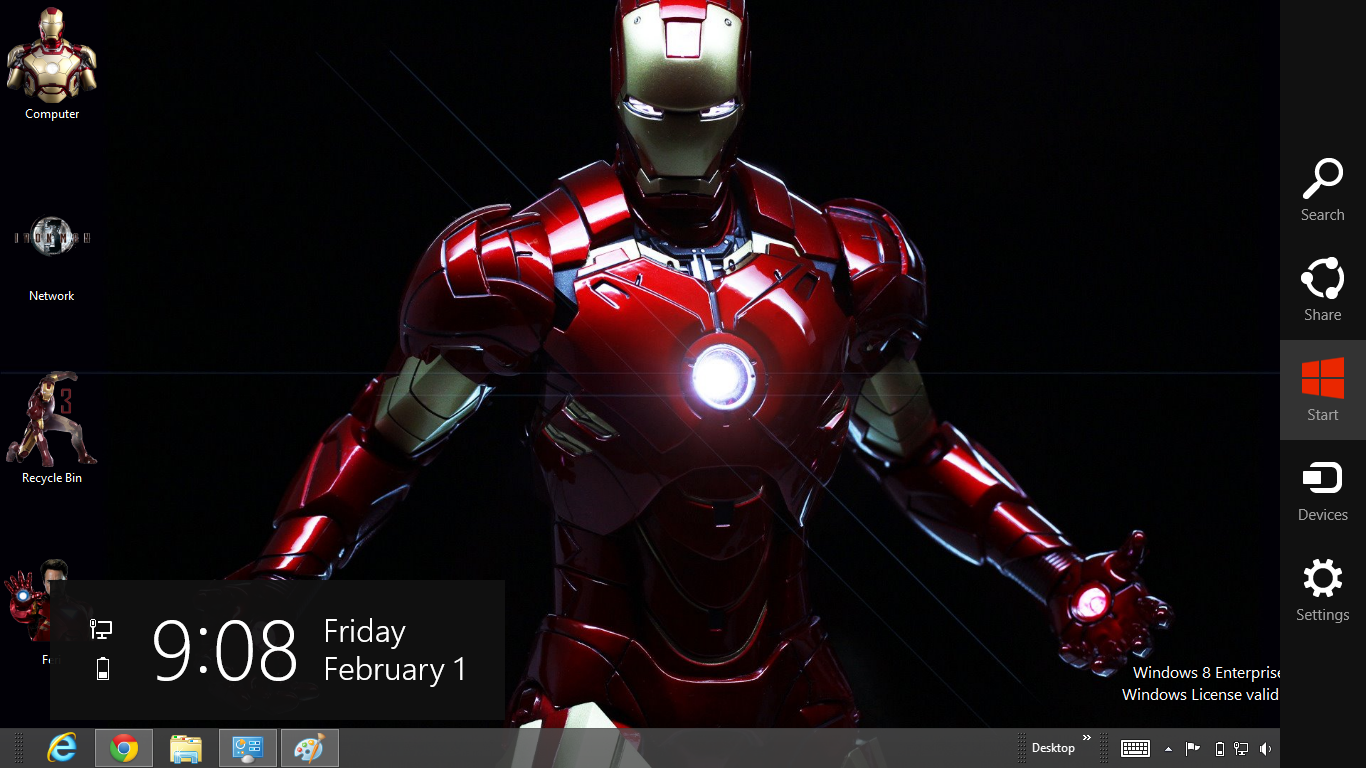Open the Devices charm

[x=1322, y=490]
